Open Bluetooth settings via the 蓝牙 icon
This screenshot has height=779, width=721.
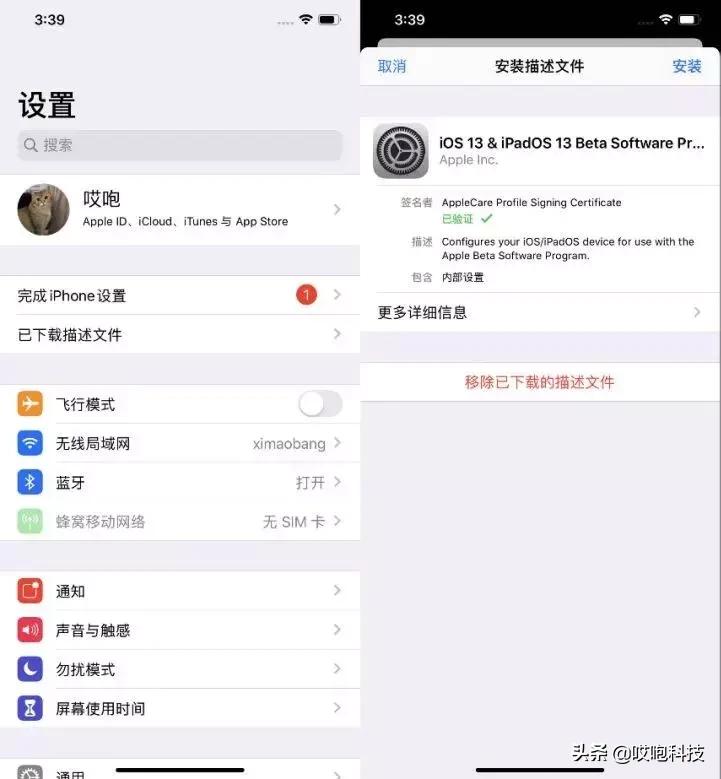pyautogui.click(x=30, y=482)
